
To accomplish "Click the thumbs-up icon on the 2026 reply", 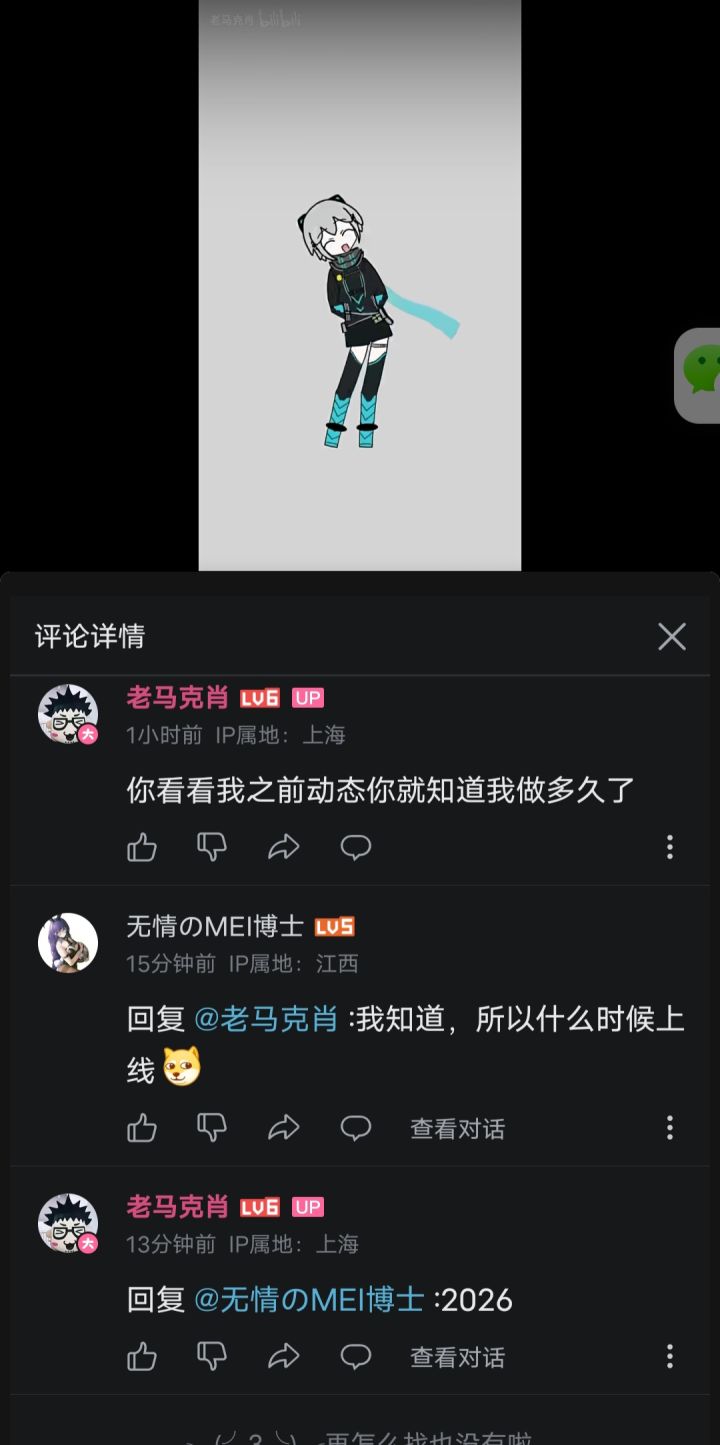I will tap(142, 1359).
